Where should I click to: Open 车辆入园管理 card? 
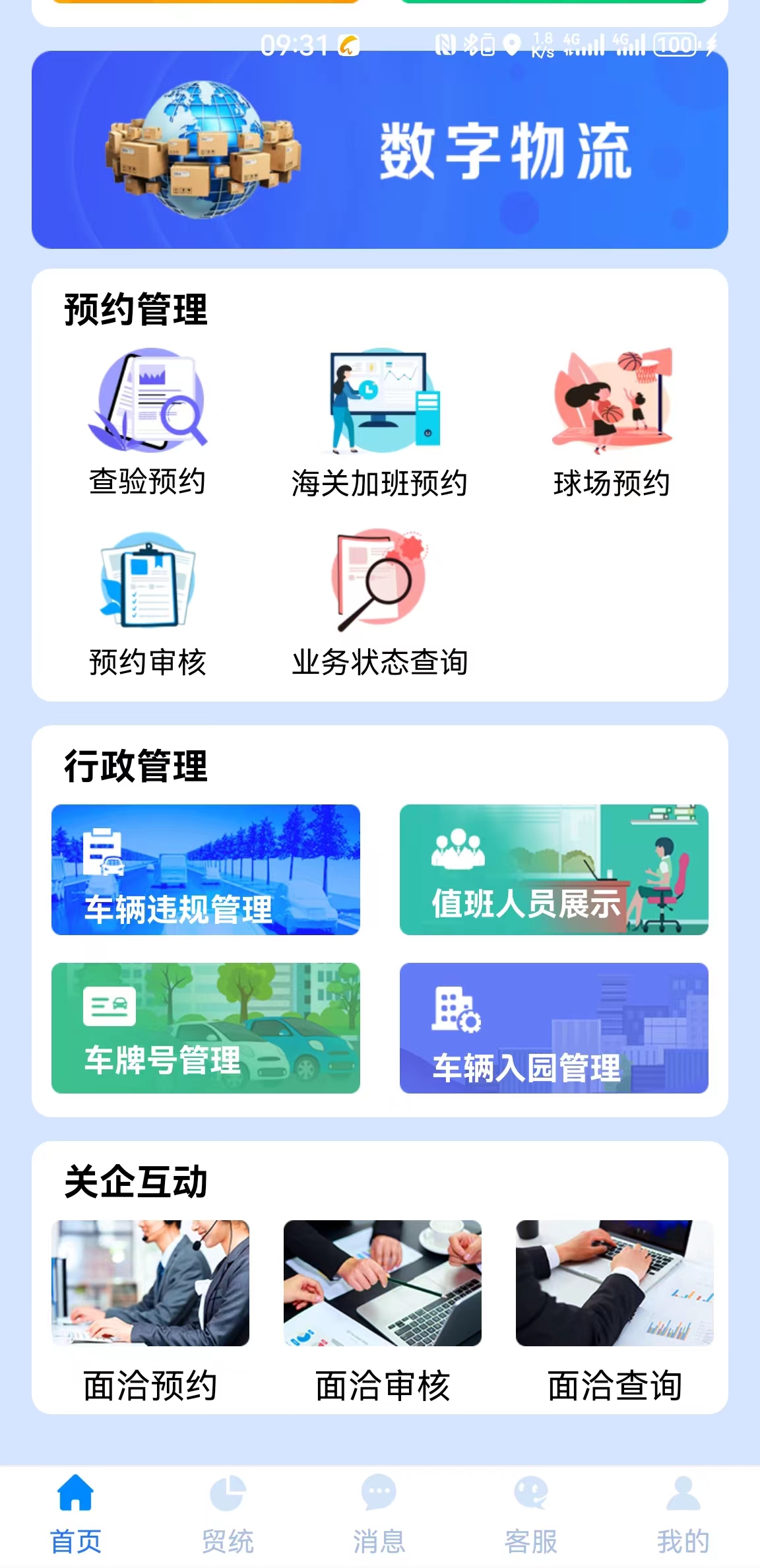(554, 1028)
